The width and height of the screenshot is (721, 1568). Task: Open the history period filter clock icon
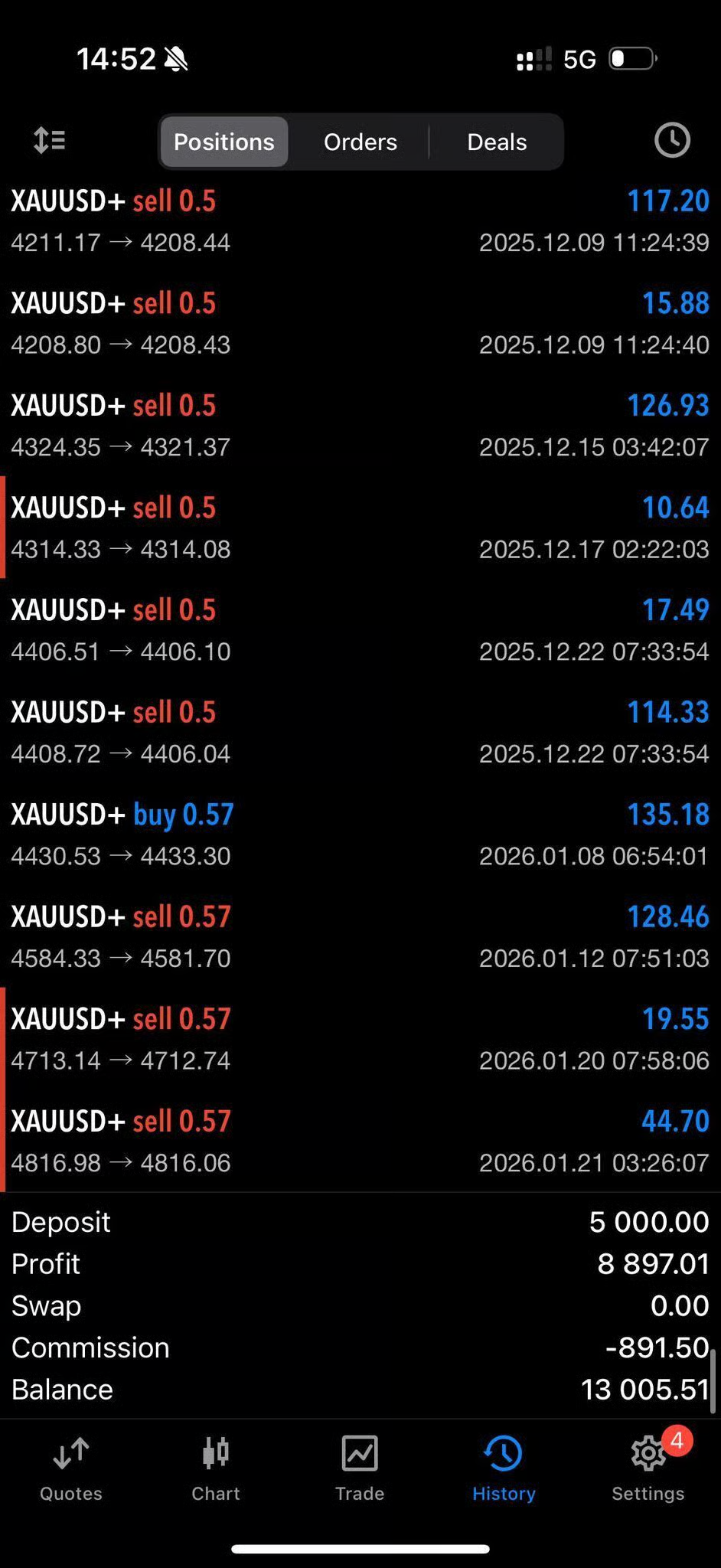pos(672,140)
